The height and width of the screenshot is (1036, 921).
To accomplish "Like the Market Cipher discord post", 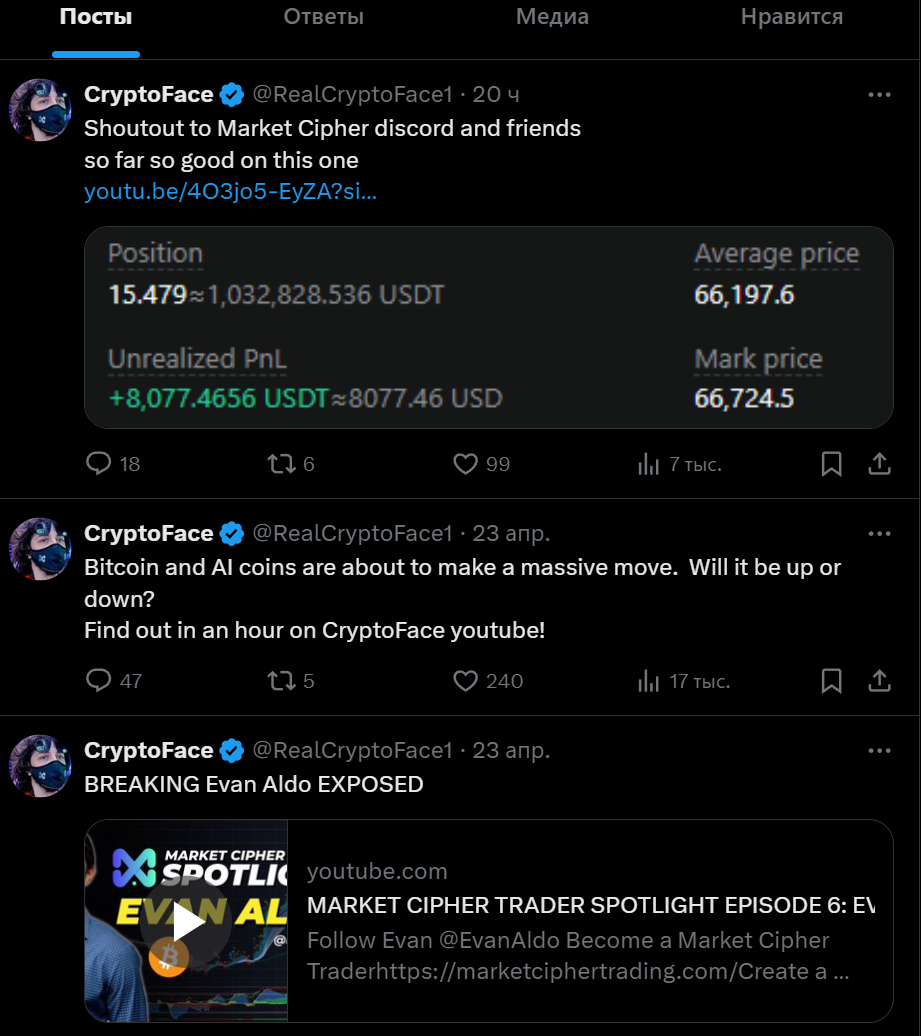I will [x=465, y=464].
